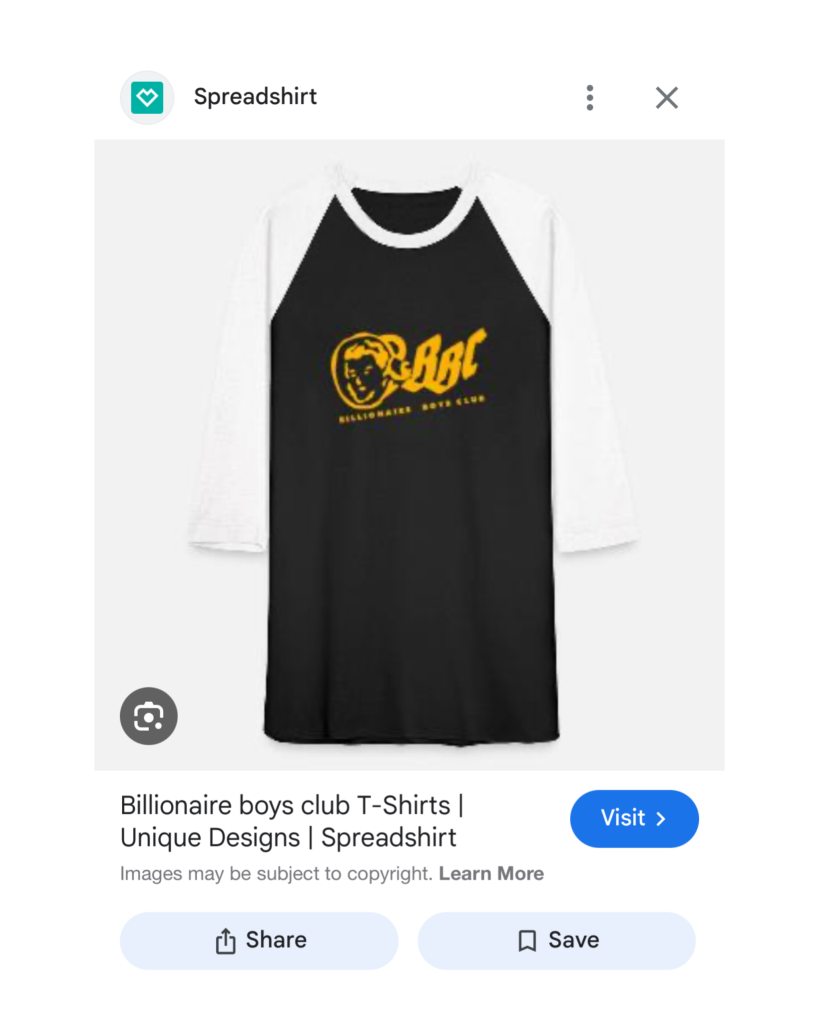
Task: Tap the Spreadshirt source header
Action: [255, 97]
